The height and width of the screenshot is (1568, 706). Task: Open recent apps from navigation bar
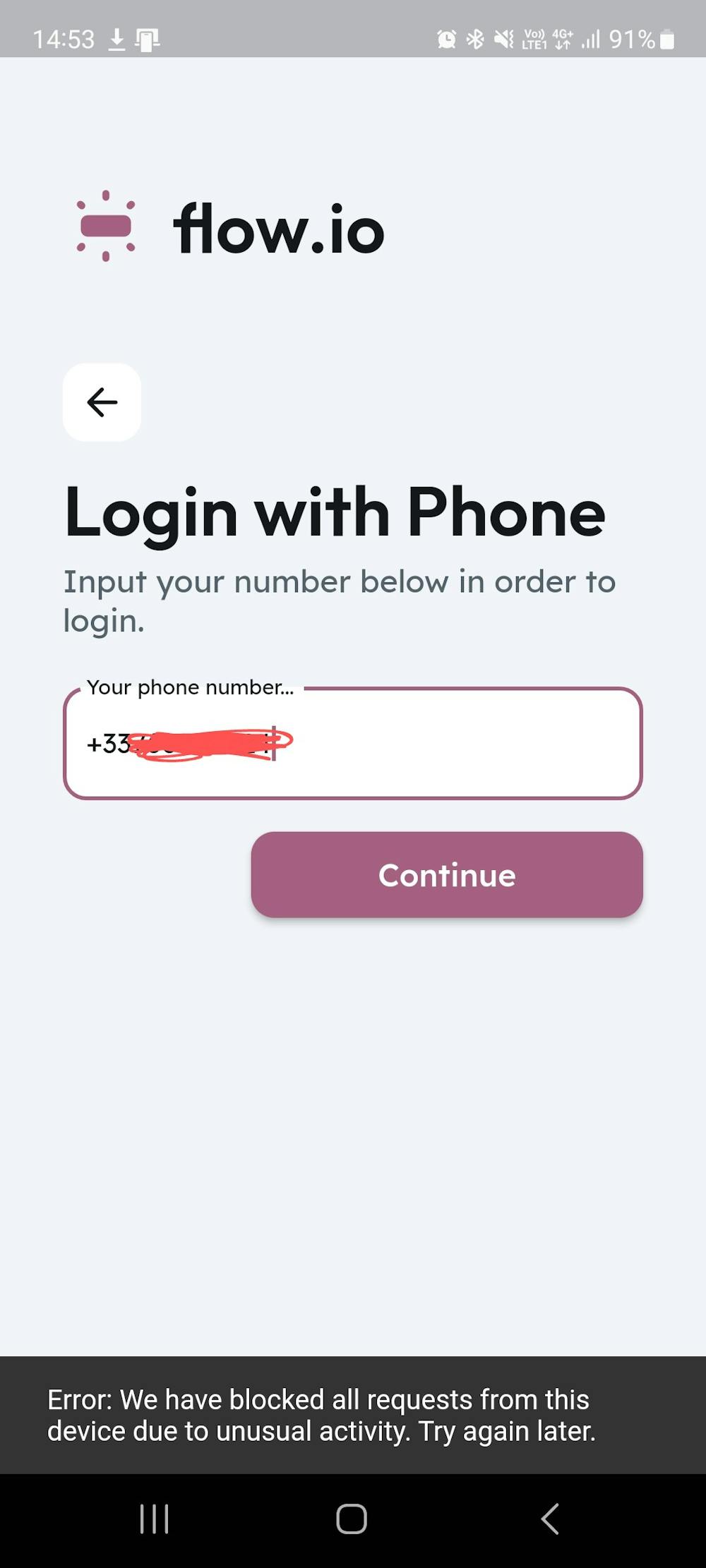pos(154,1519)
